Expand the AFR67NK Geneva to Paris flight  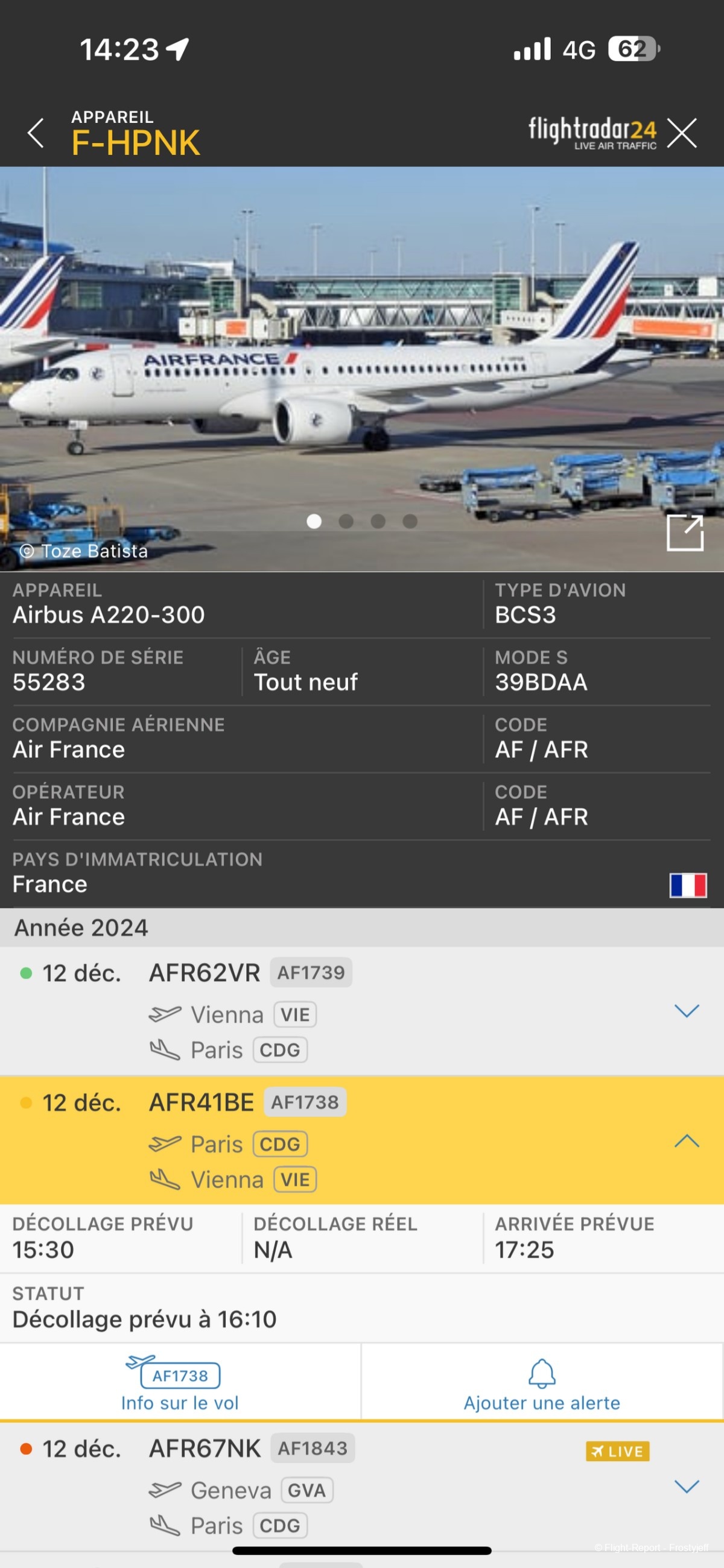(686, 1487)
